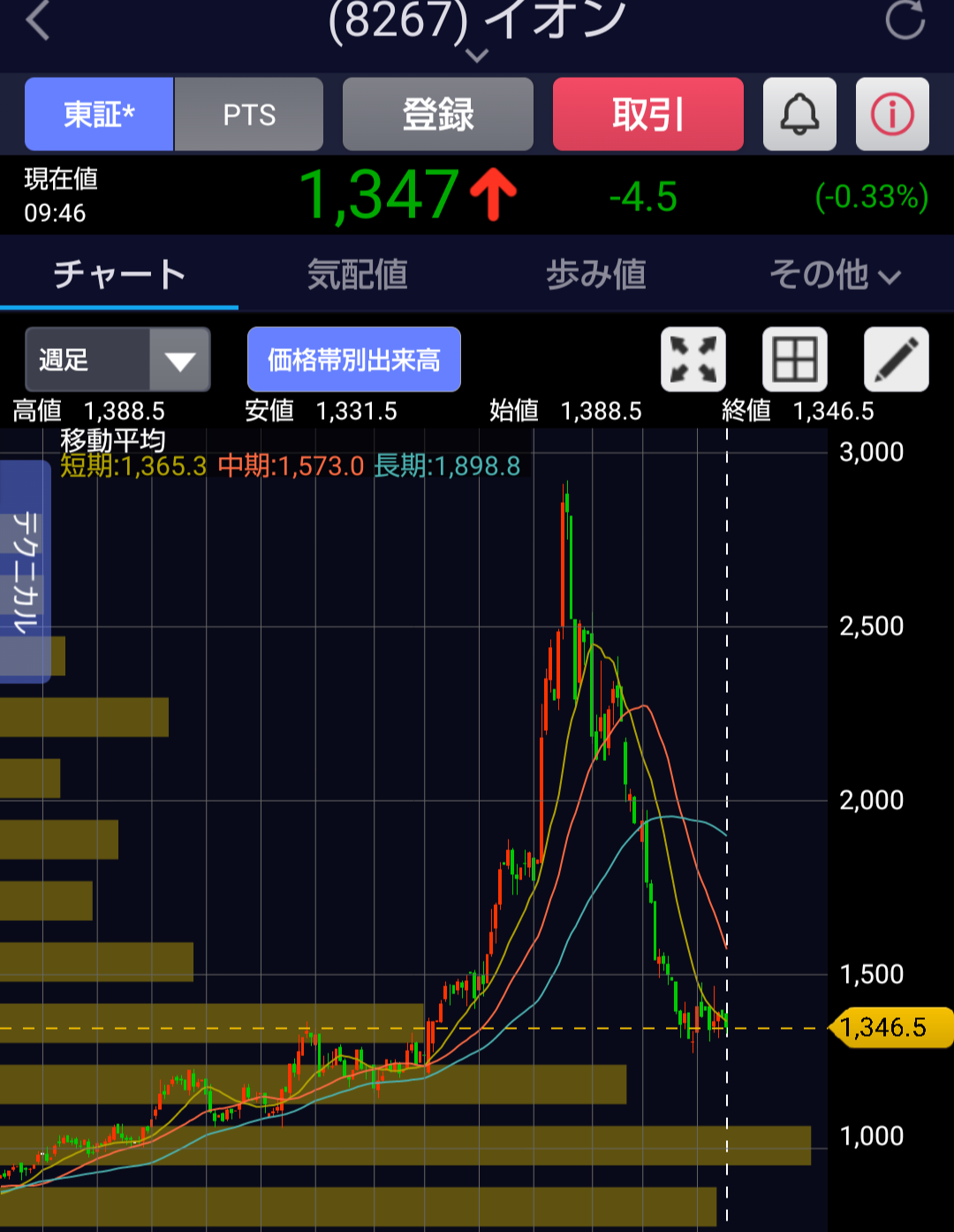Switch to PTS market
The width and height of the screenshot is (954, 1232).
coord(249,114)
